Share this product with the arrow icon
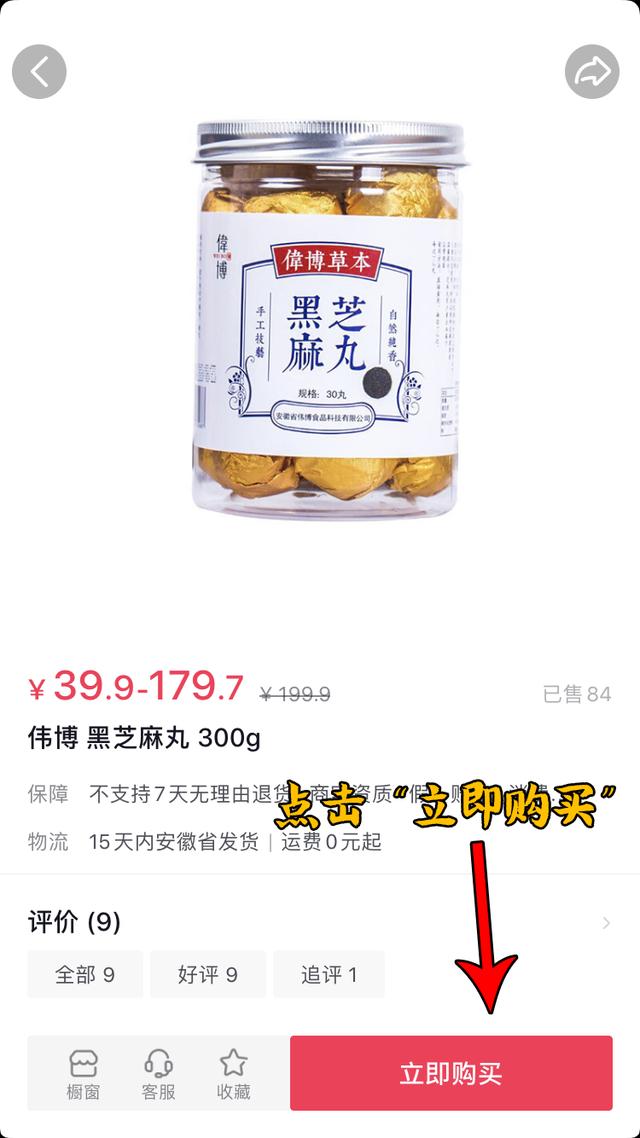Image resolution: width=640 pixels, height=1138 pixels. click(593, 71)
